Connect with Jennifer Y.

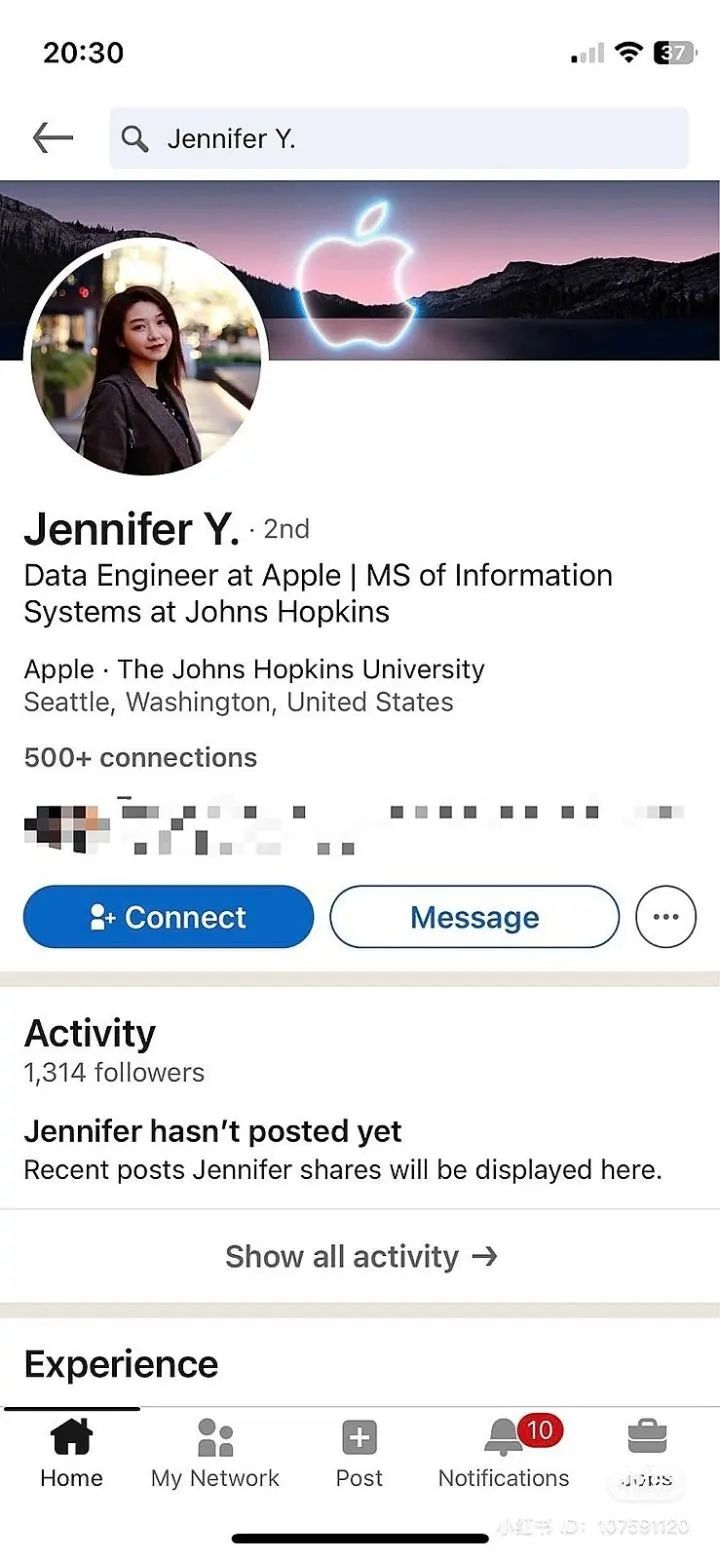168,917
